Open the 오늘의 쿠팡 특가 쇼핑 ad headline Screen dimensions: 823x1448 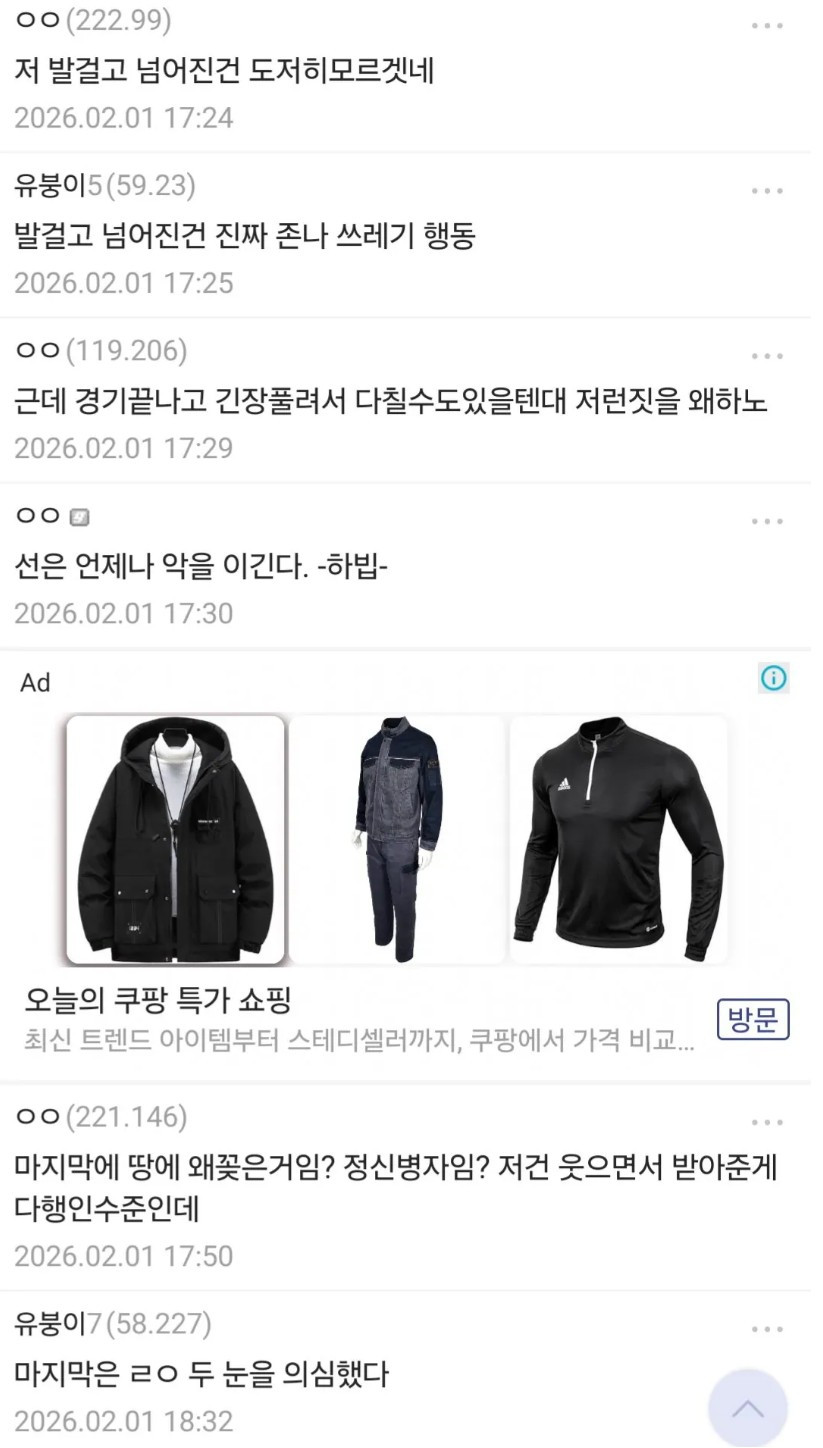(158, 999)
